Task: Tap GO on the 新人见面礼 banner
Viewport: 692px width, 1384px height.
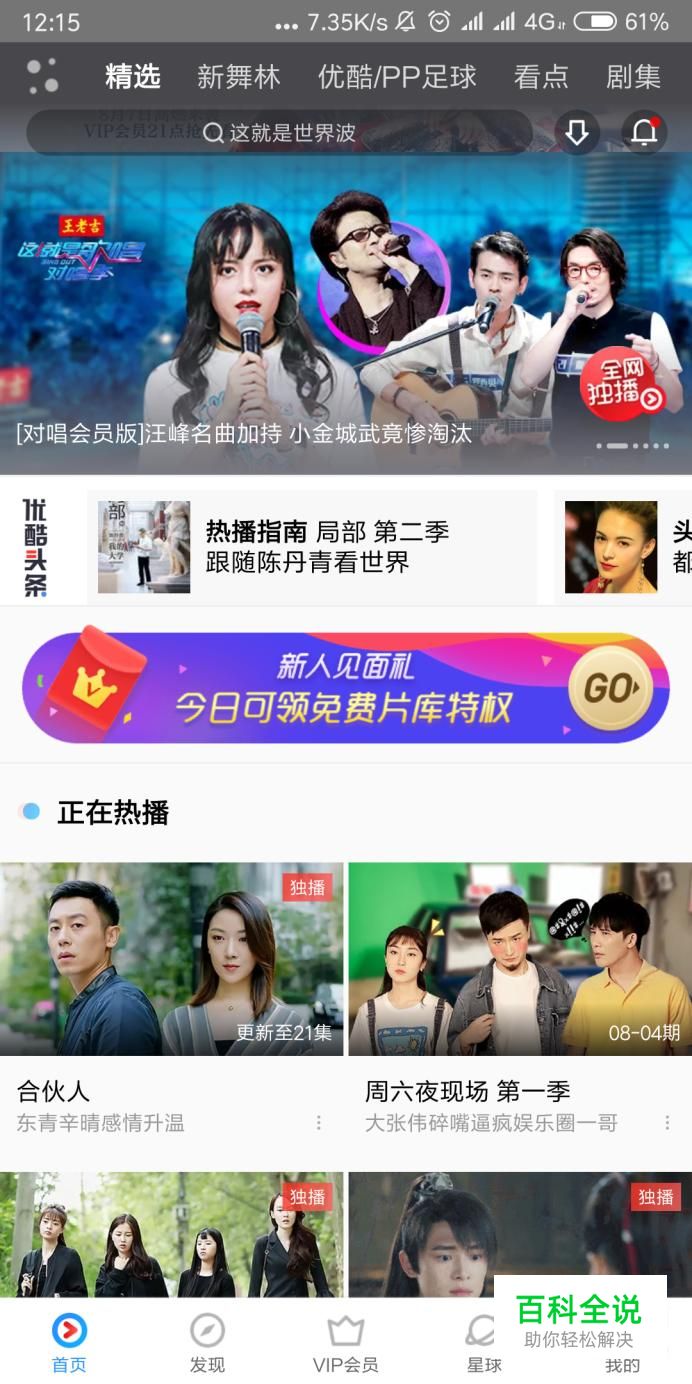Action: tap(611, 688)
